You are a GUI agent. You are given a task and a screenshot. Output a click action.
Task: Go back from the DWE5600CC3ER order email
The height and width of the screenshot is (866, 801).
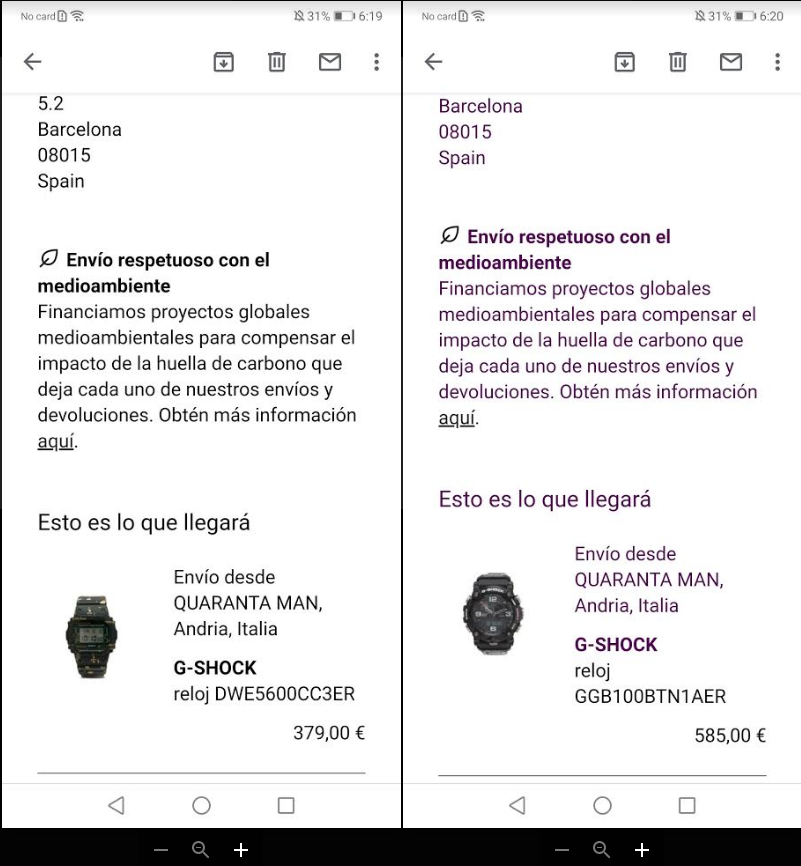[x=33, y=62]
